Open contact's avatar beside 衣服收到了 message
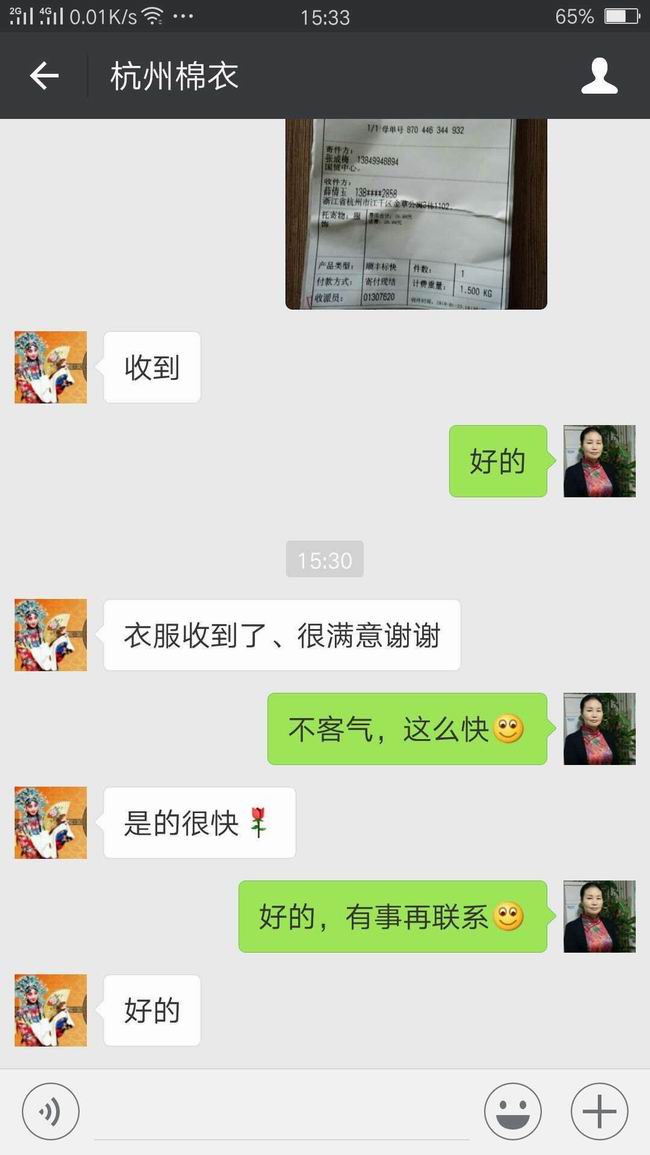The image size is (650, 1155). [x=50, y=635]
